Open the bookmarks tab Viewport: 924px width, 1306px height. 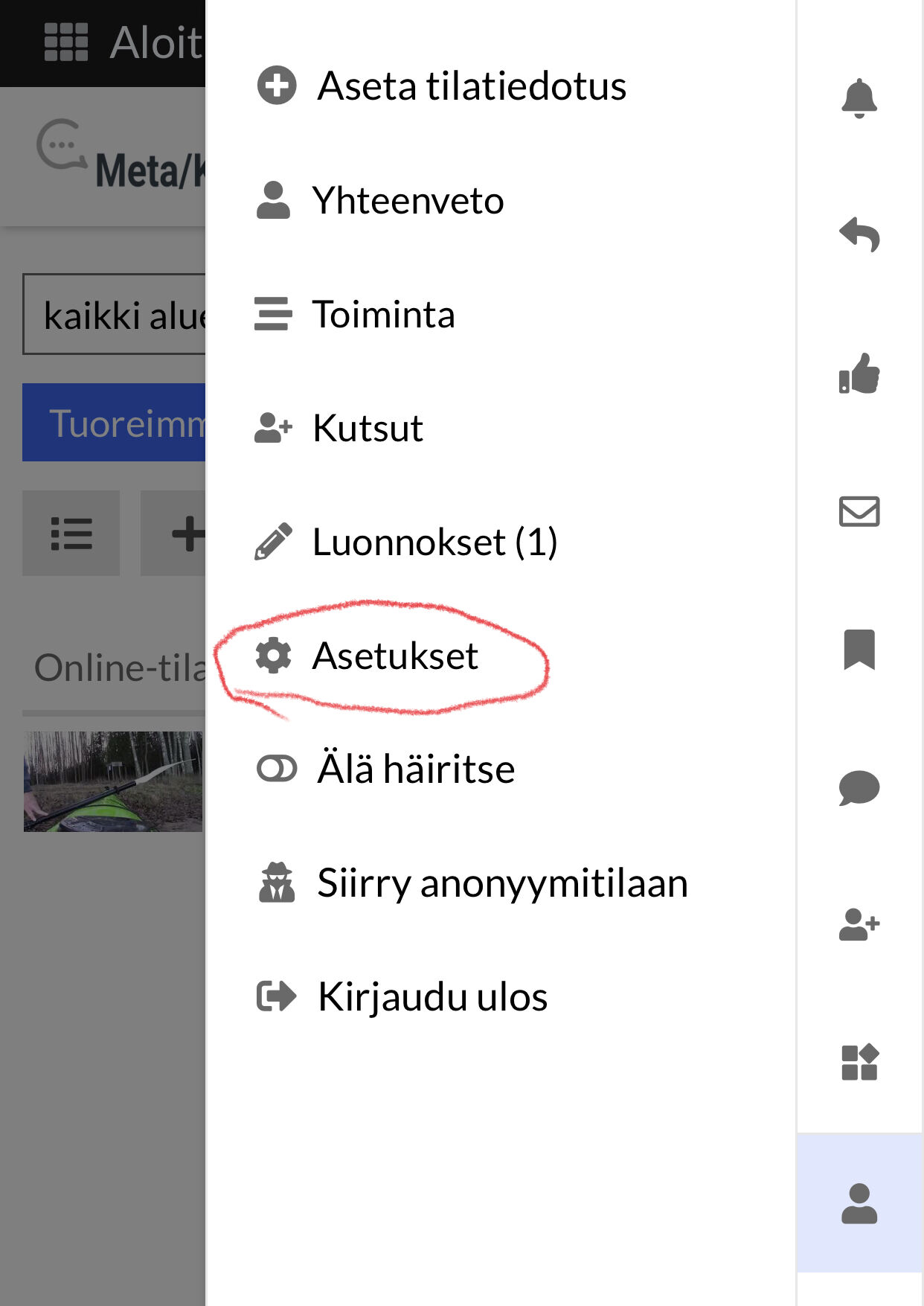point(859,649)
